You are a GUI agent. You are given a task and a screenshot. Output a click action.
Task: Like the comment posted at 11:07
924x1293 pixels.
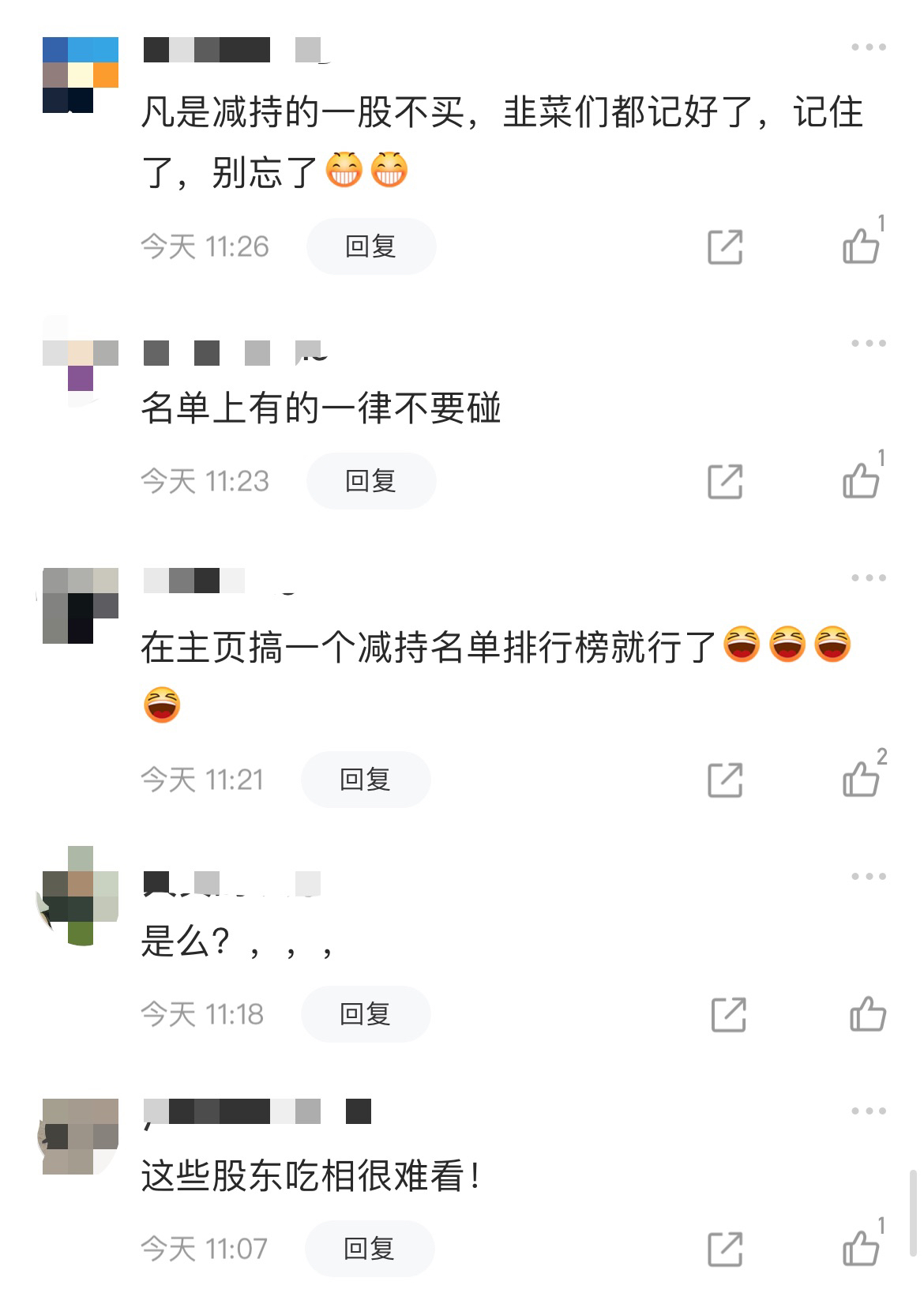coord(861,1248)
